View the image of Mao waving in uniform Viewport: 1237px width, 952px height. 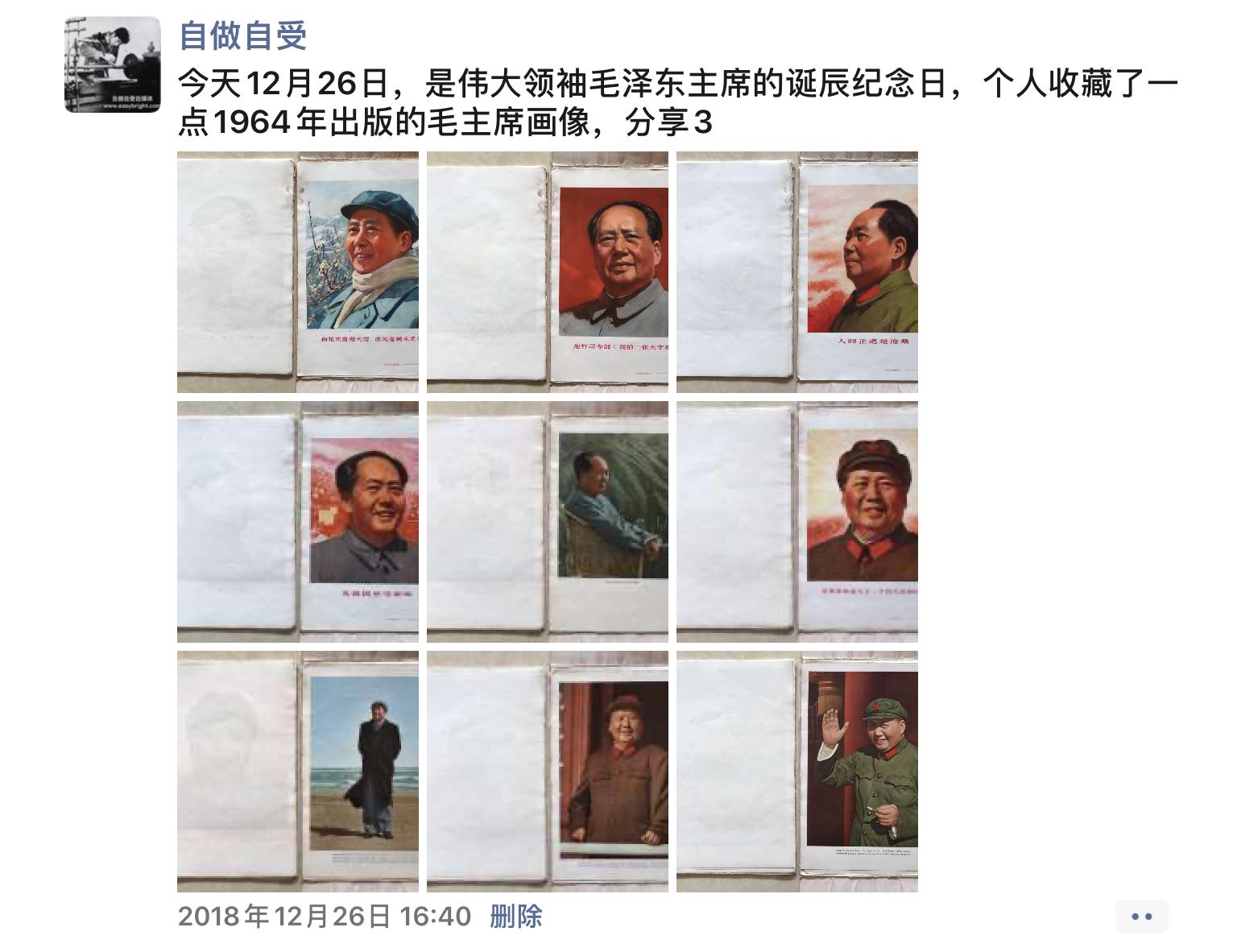click(x=797, y=772)
